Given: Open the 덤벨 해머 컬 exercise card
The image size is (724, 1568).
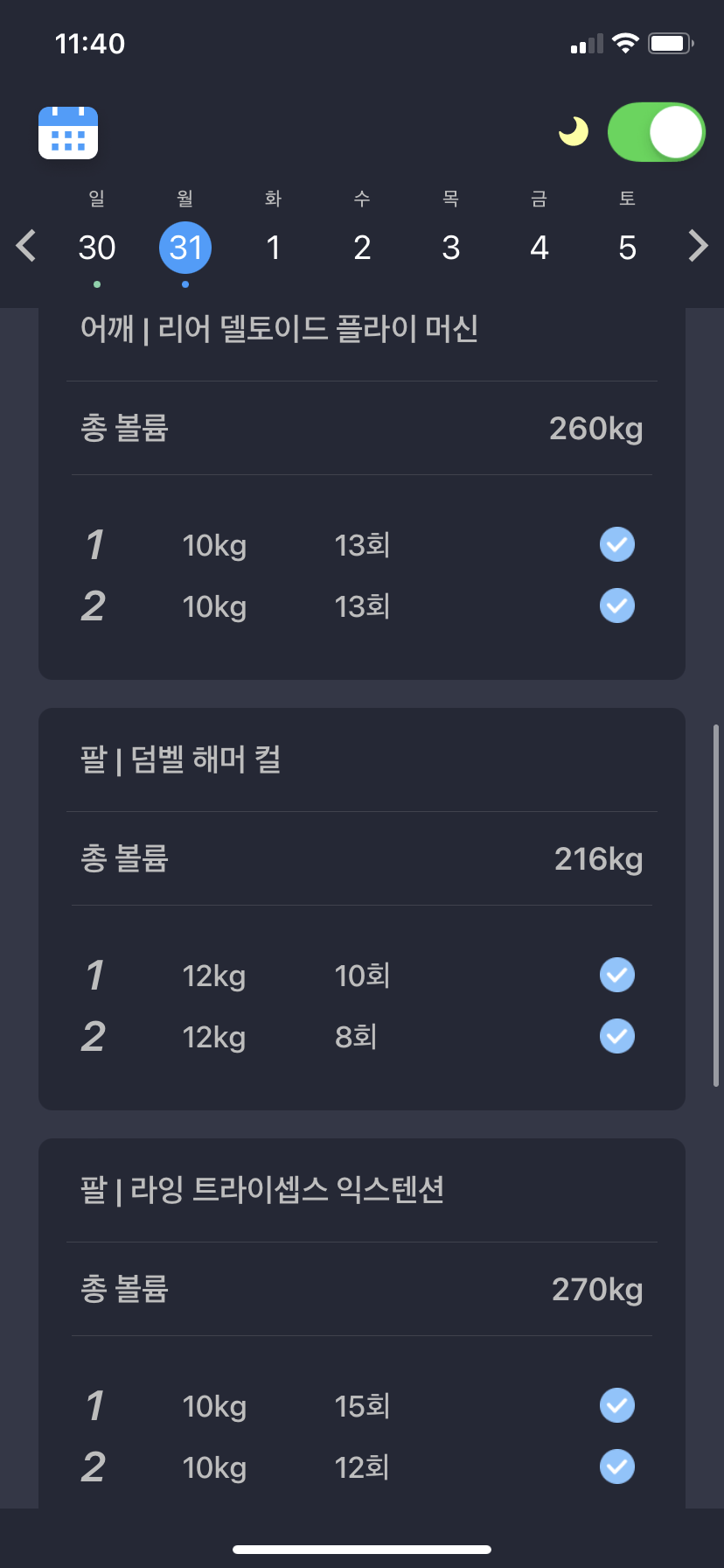Looking at the screenshot, I should [362, 909].
